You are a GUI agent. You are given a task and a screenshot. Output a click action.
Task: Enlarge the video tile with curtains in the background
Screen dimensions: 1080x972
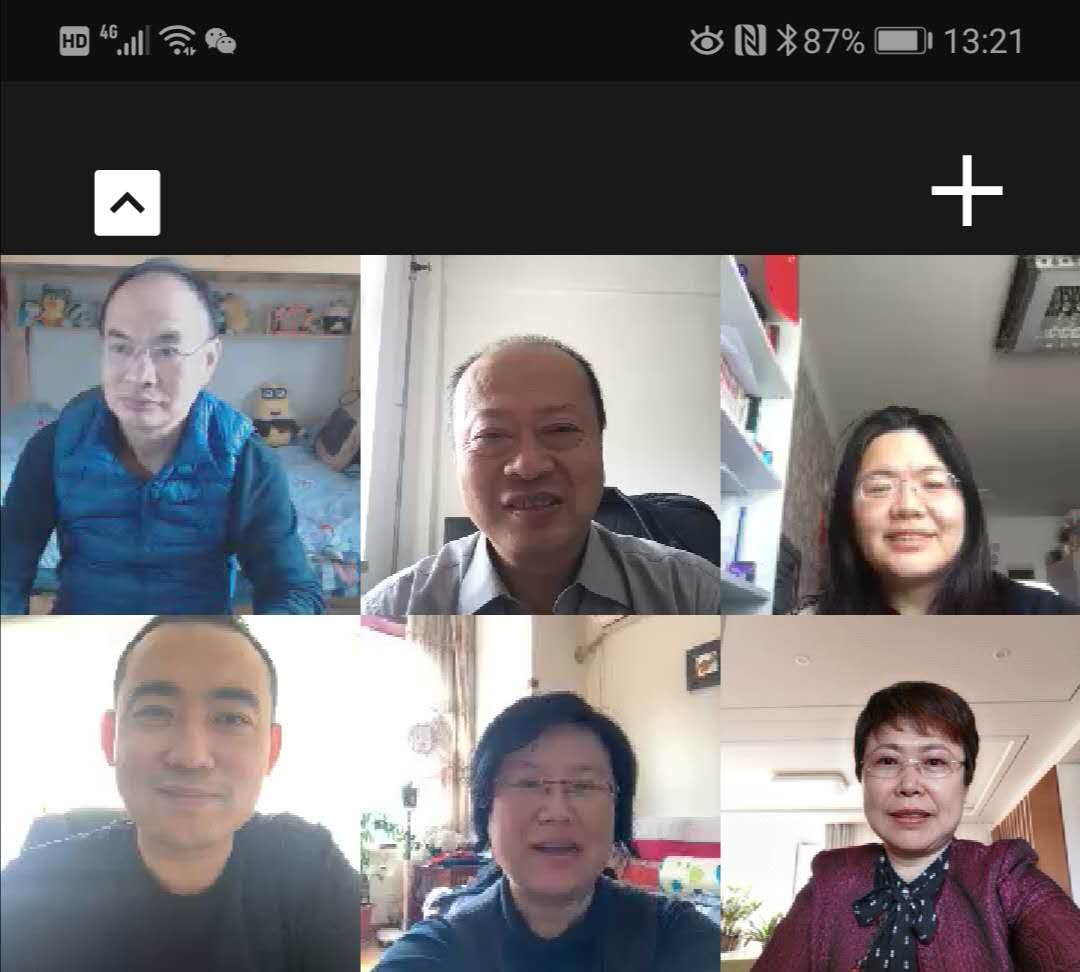[540, 794]
